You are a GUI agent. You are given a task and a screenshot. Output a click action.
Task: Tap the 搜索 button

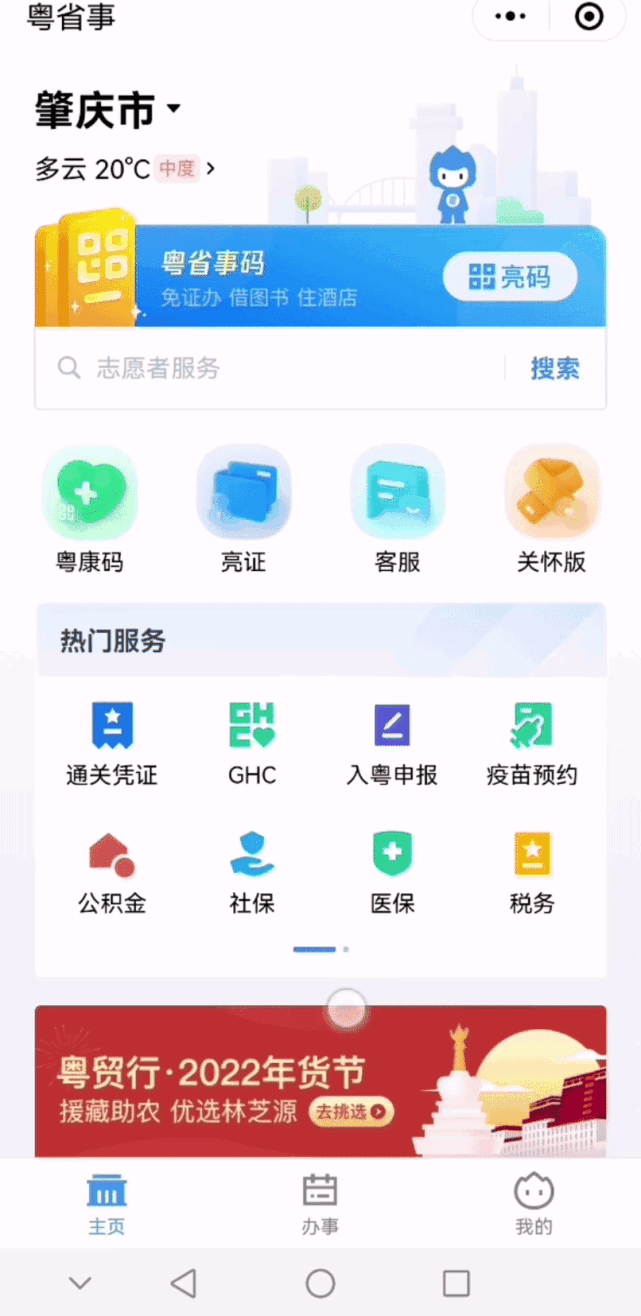[x=555, y=368]
